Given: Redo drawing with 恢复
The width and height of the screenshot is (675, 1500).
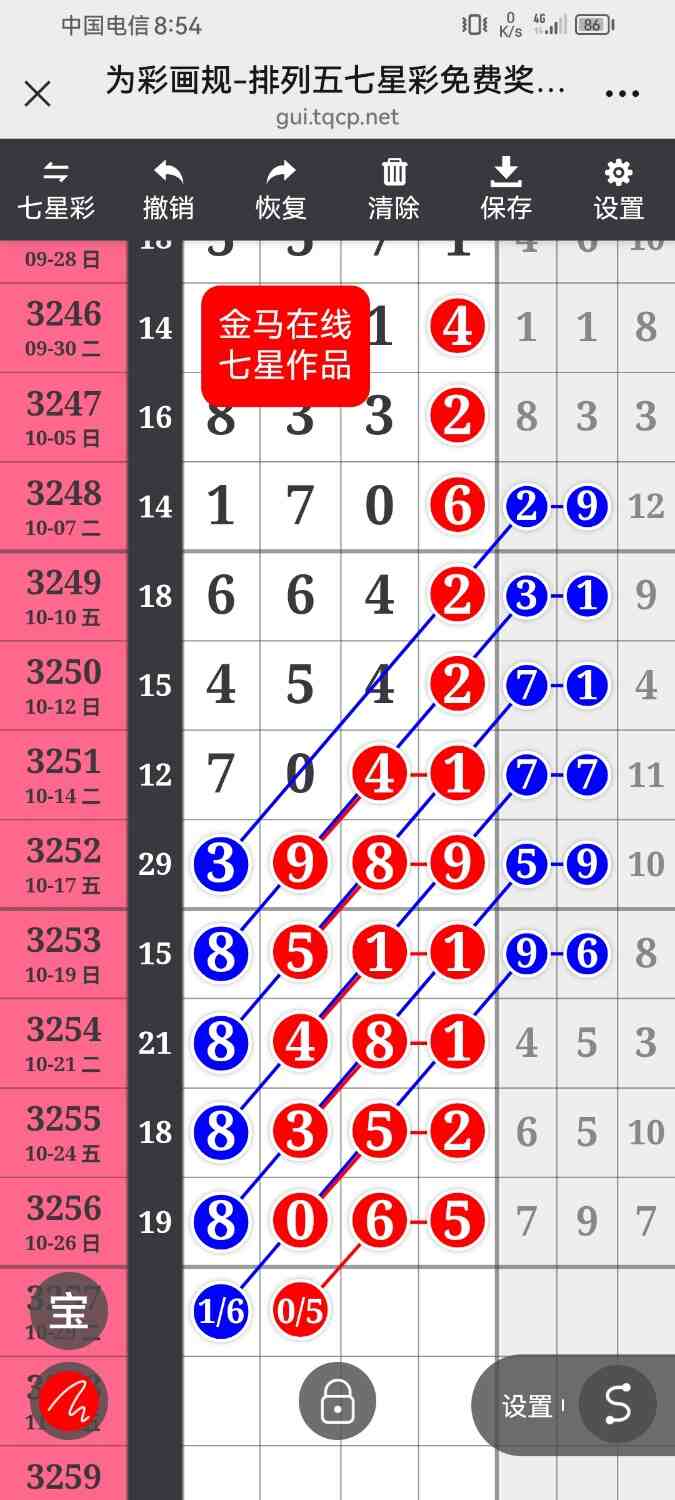Looking at the screenshot, I should 281,190.
